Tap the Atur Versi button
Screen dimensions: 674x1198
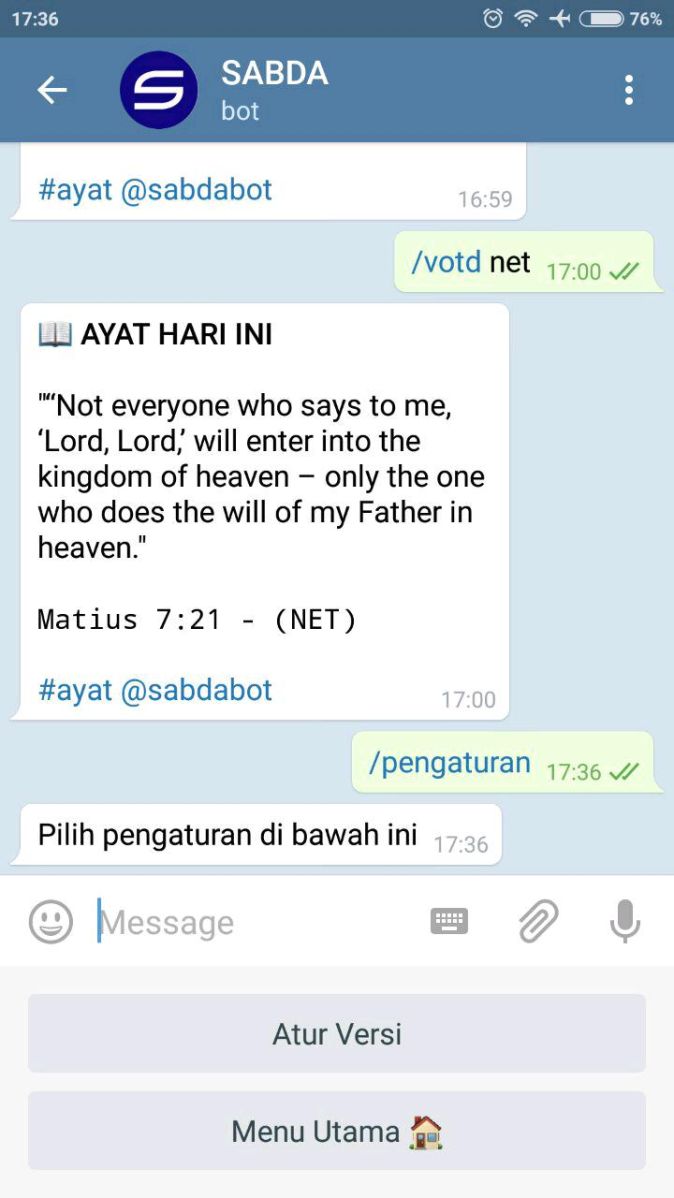click(x=337, y=1034)
